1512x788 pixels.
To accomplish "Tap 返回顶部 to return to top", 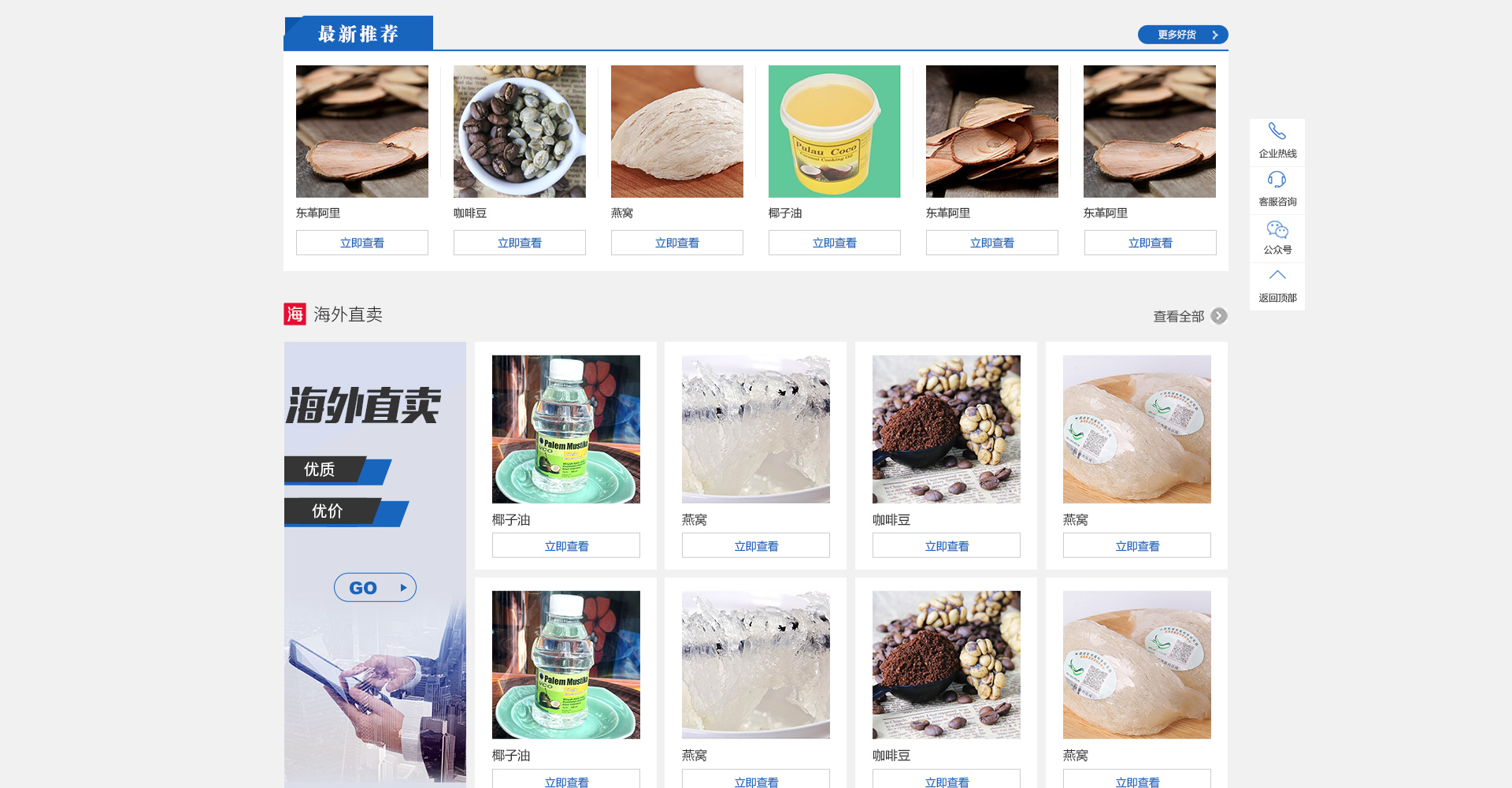I will pos(1277,285).
